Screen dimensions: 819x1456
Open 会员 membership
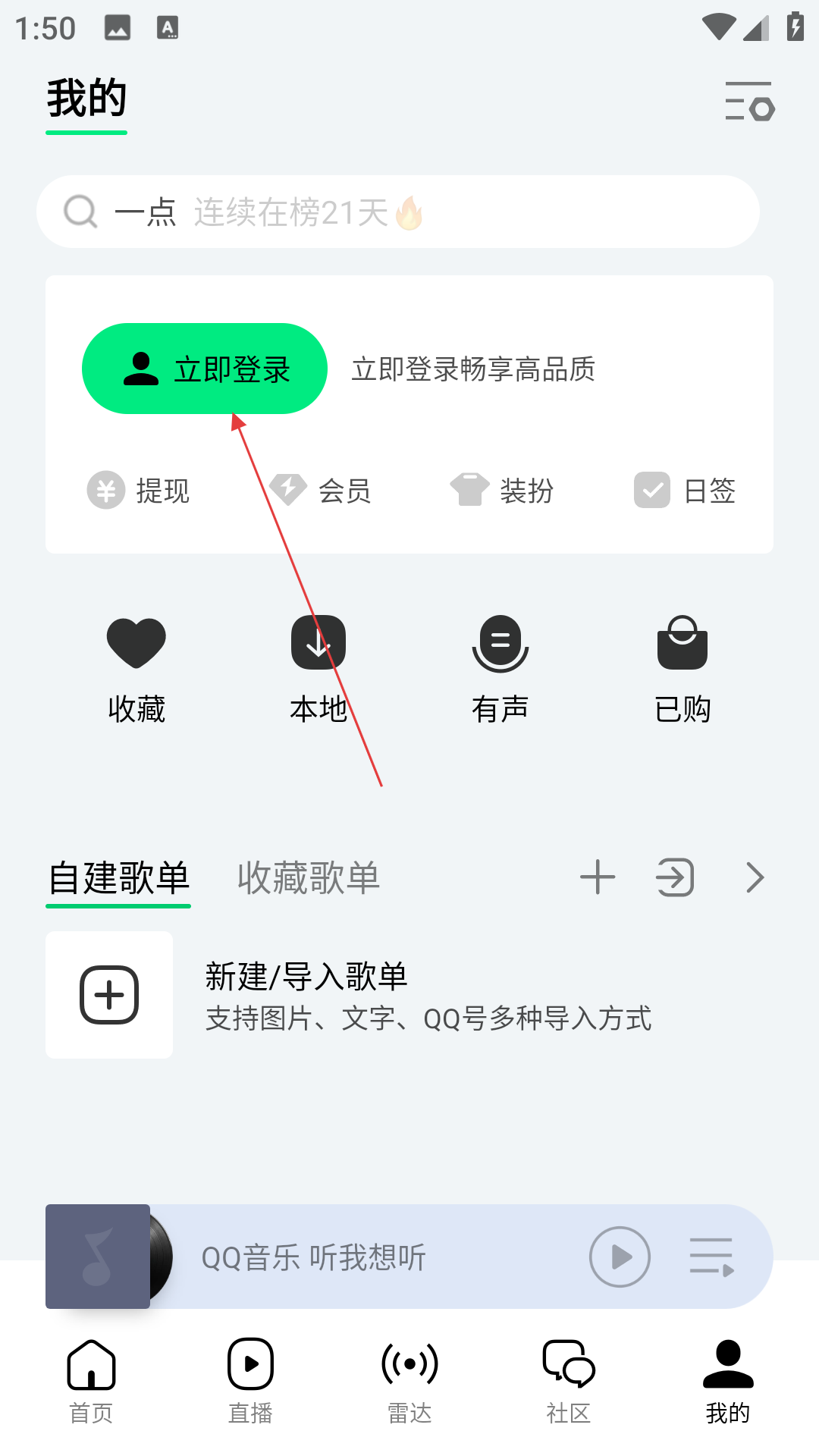[321, 491]
